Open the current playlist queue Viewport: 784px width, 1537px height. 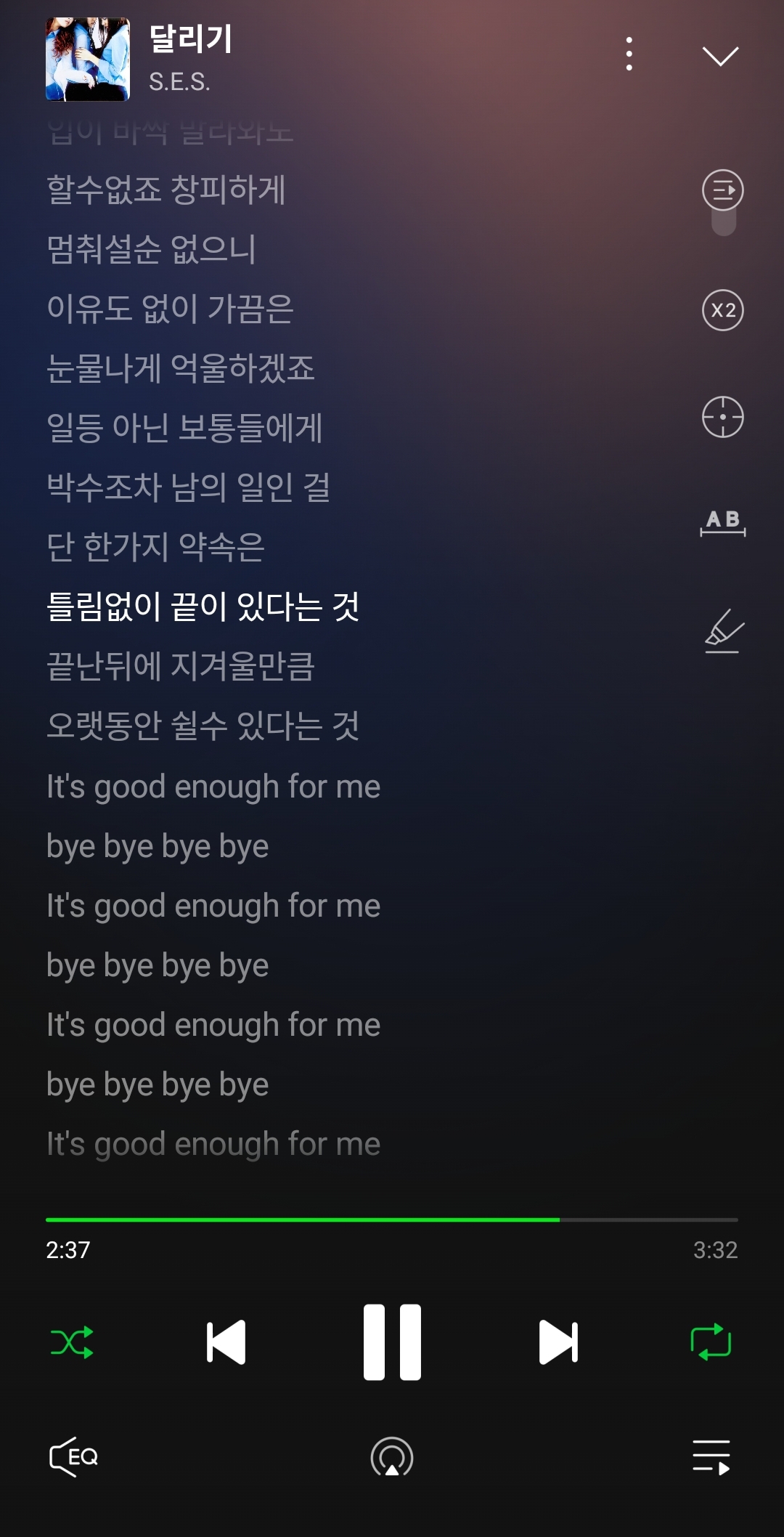click(711, 1457)
